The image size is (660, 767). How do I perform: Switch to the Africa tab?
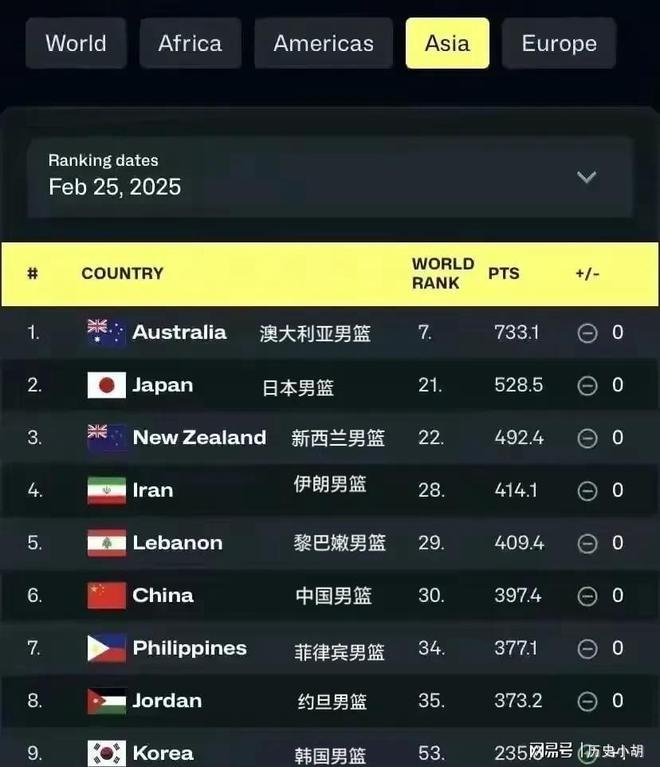click(x=190, y=44)
